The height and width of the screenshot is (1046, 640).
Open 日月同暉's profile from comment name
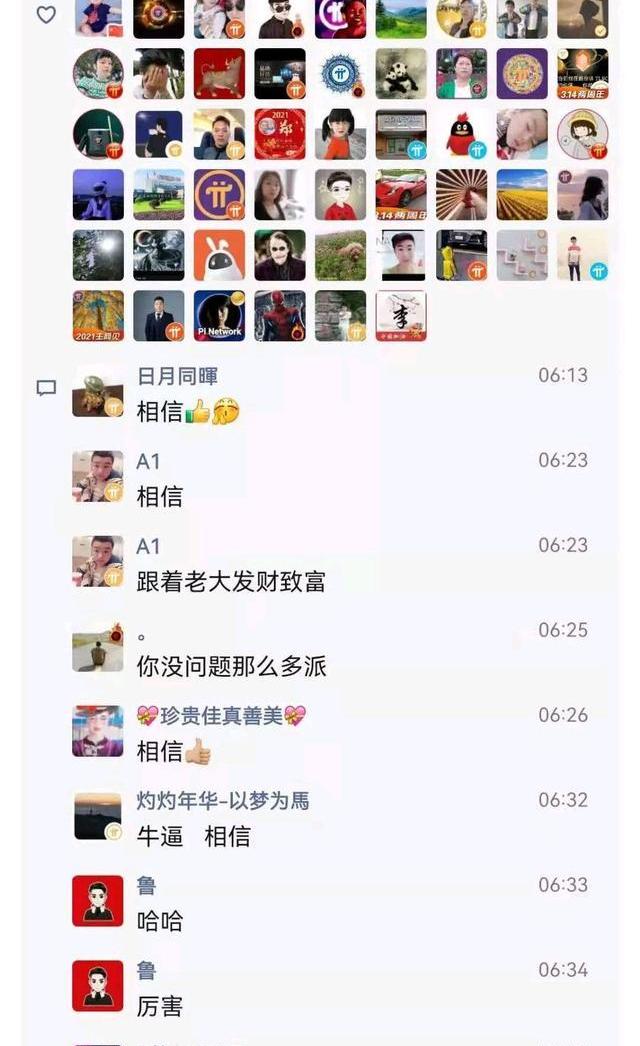click(x=177, y=376)
